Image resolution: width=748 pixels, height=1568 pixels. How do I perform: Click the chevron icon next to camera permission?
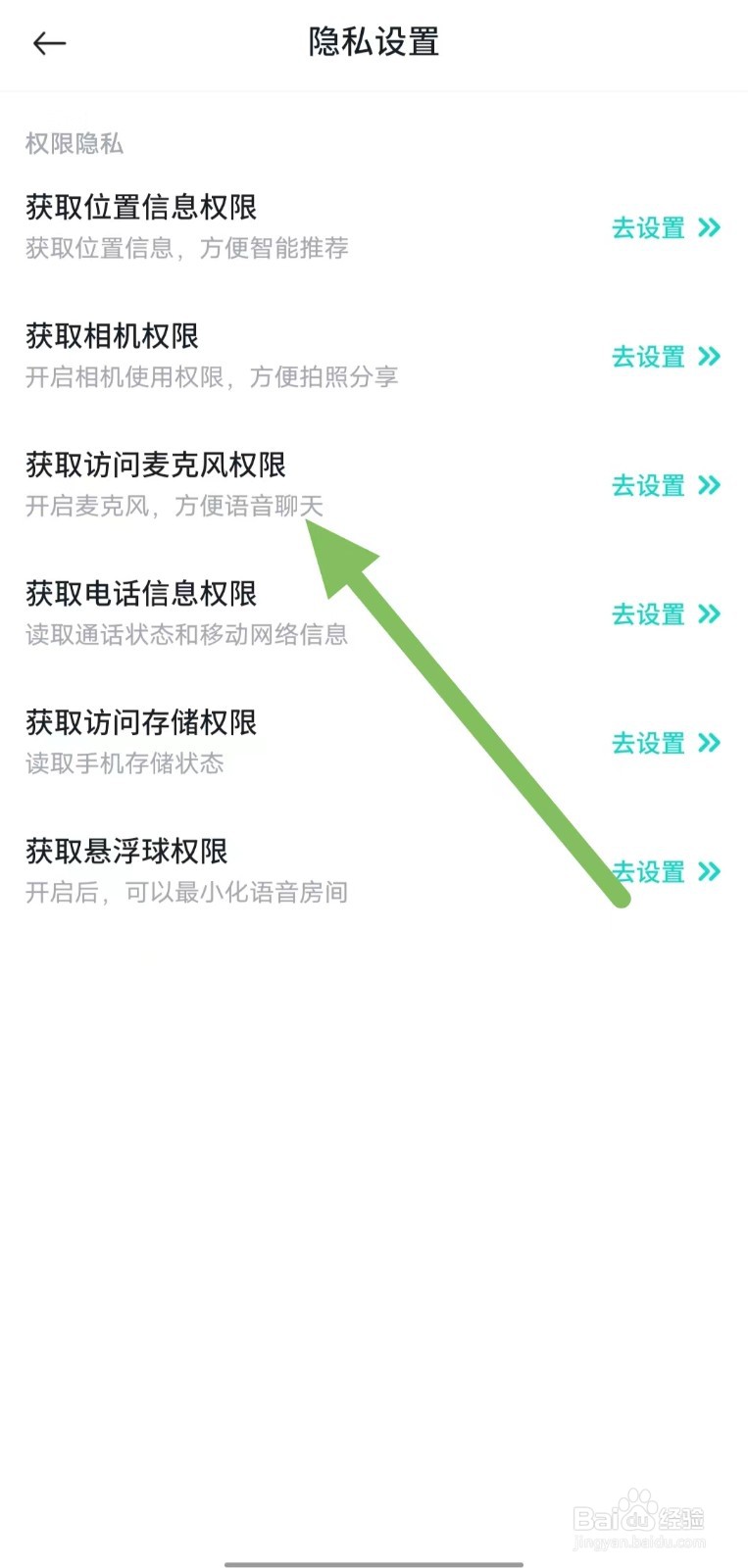[x=710, y=357]
